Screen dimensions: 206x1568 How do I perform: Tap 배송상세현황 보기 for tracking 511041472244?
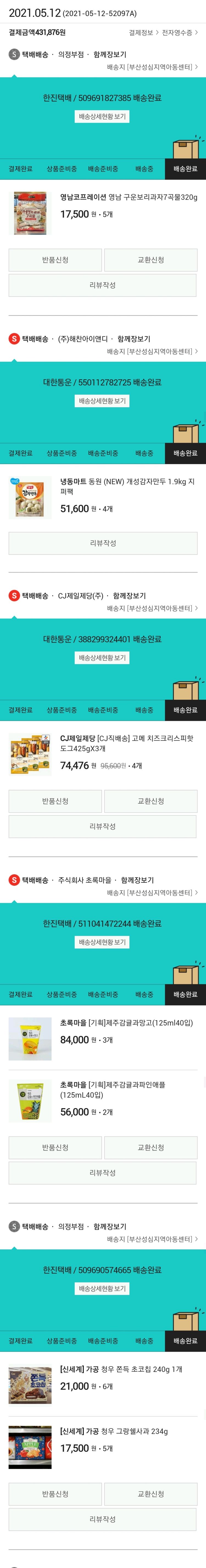click(x=102, y=942)
